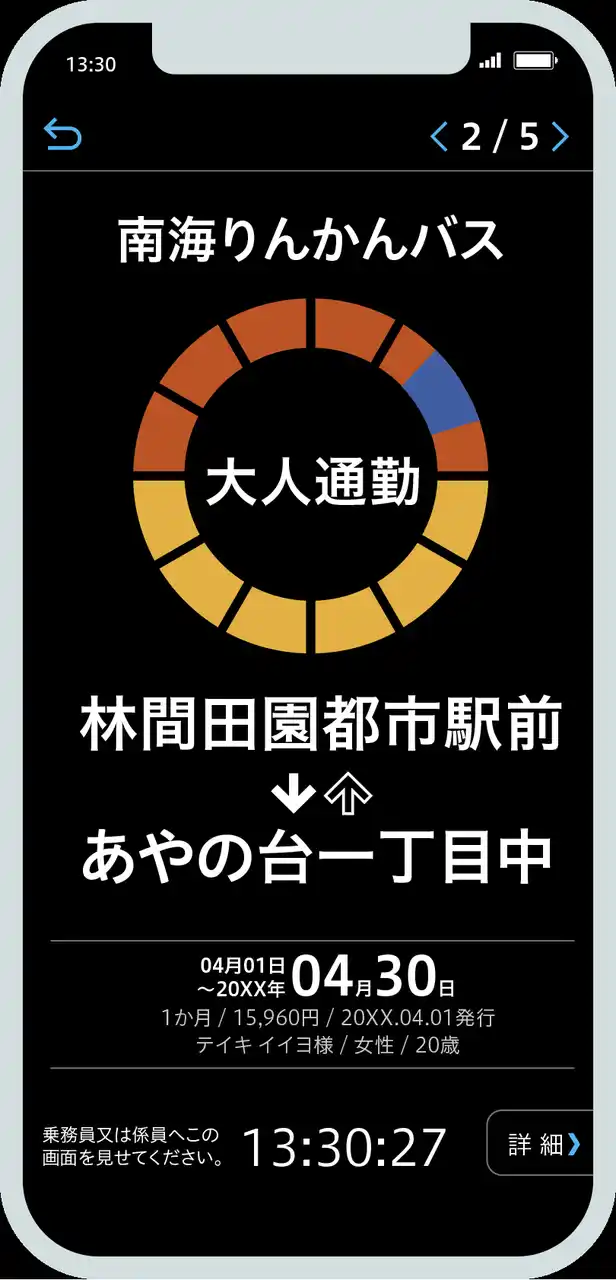Open the 詳細 details button
This screenshot has height=1280, width=616.
click(x=542, y=1144)
